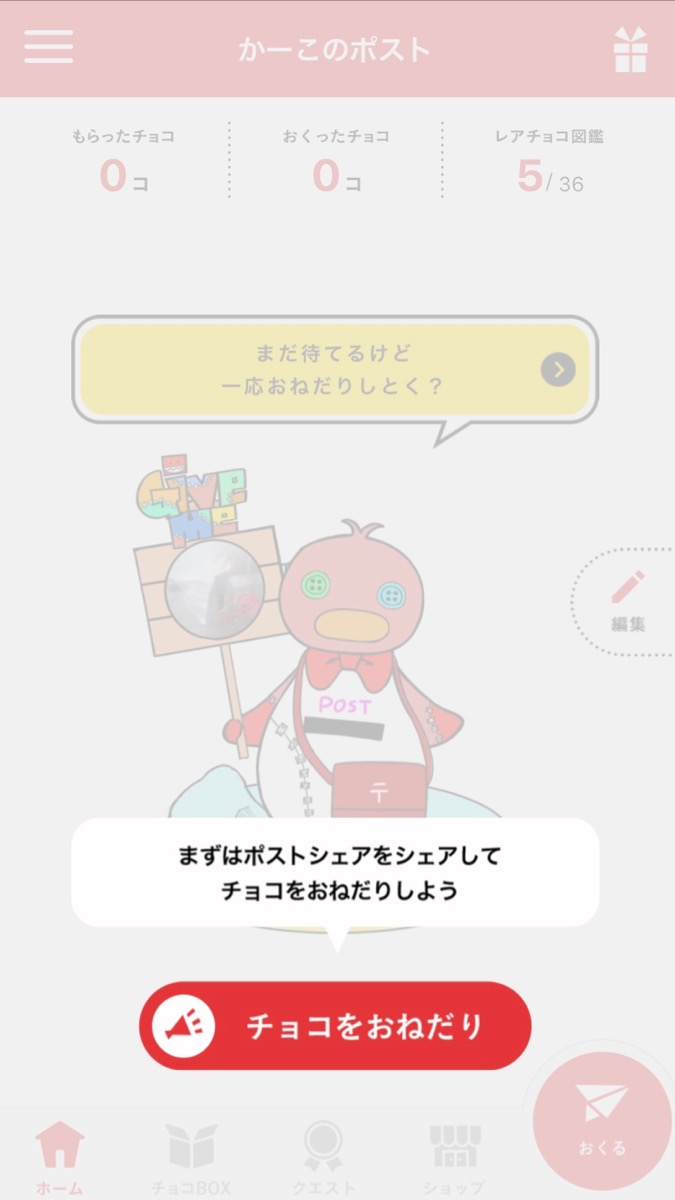Switch to the ショップ tab

click(x=453, y=1157)
